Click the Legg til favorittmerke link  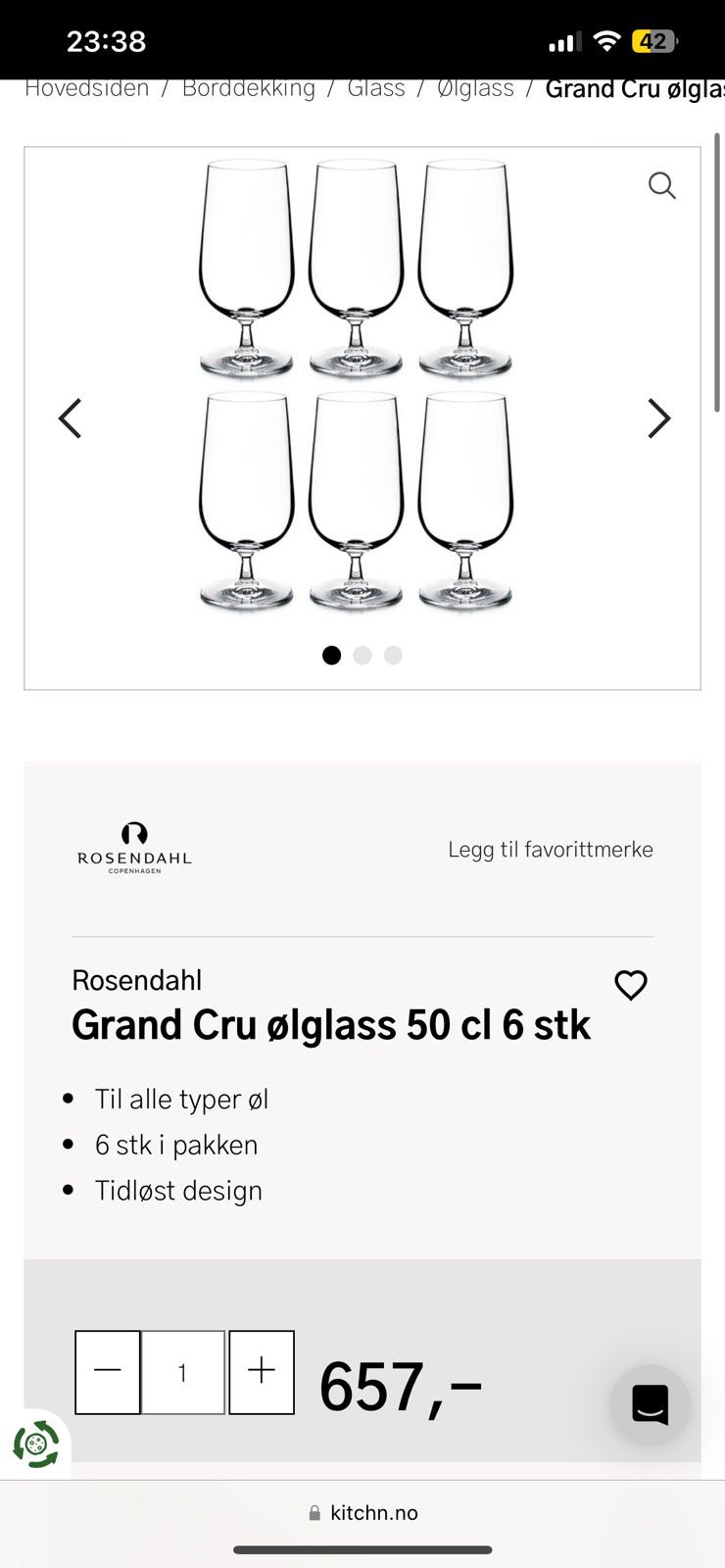pos(551,850)
